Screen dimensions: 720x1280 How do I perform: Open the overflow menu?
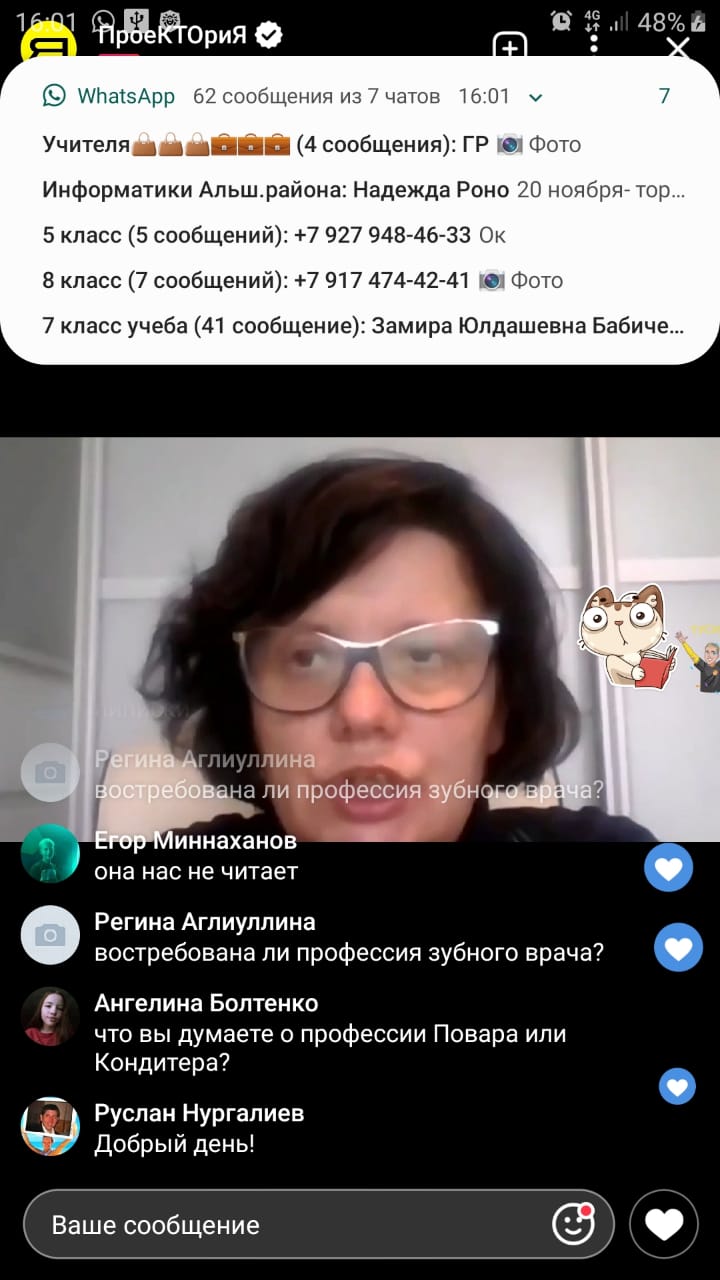594,40
